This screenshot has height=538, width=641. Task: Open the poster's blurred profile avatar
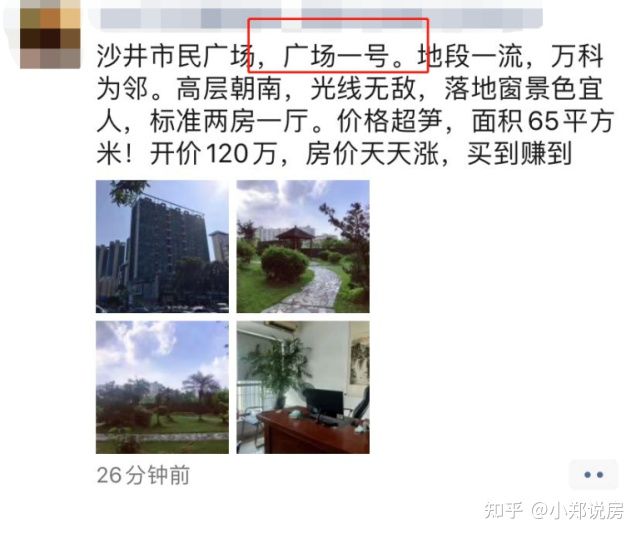point(50,32)
